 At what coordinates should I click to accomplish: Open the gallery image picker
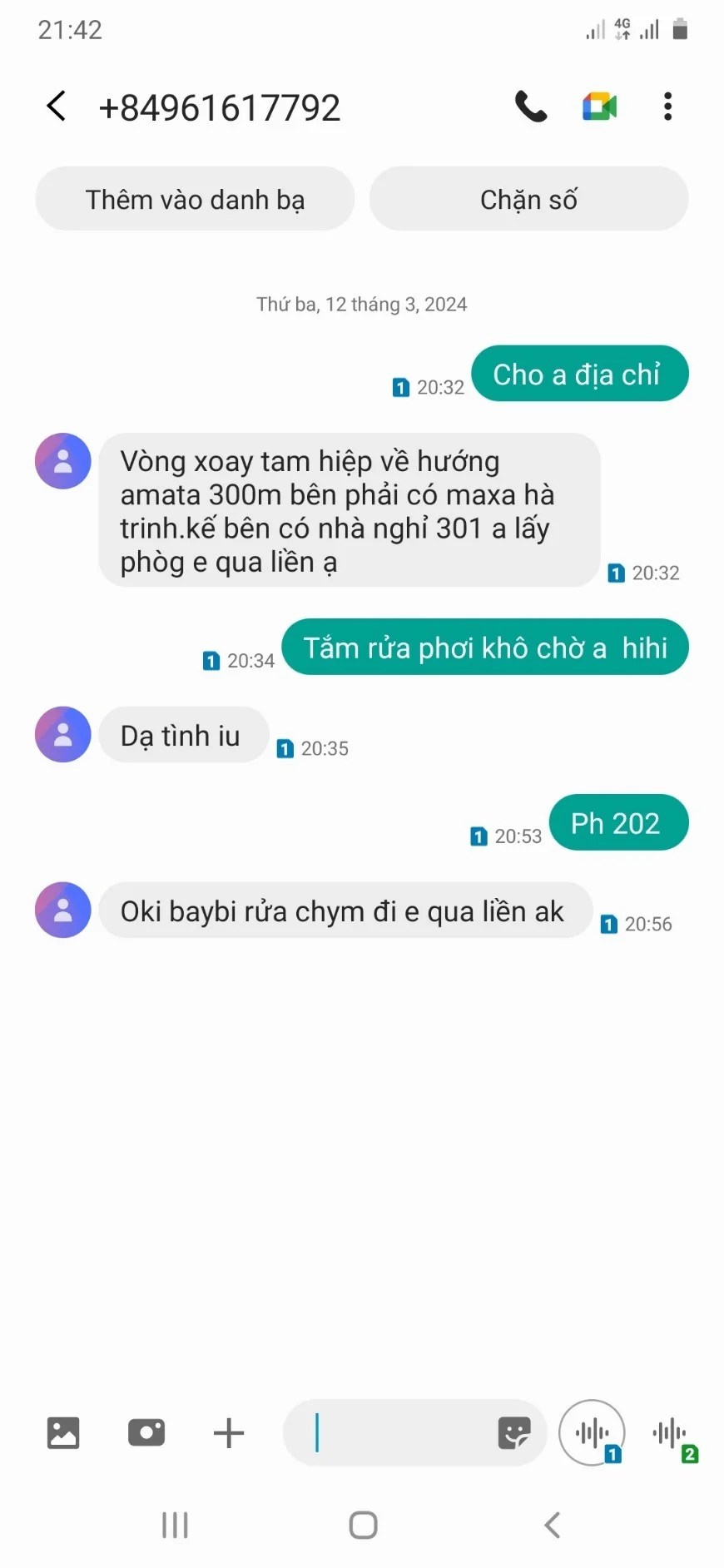pyautogui.click(x=63, y=1432)
